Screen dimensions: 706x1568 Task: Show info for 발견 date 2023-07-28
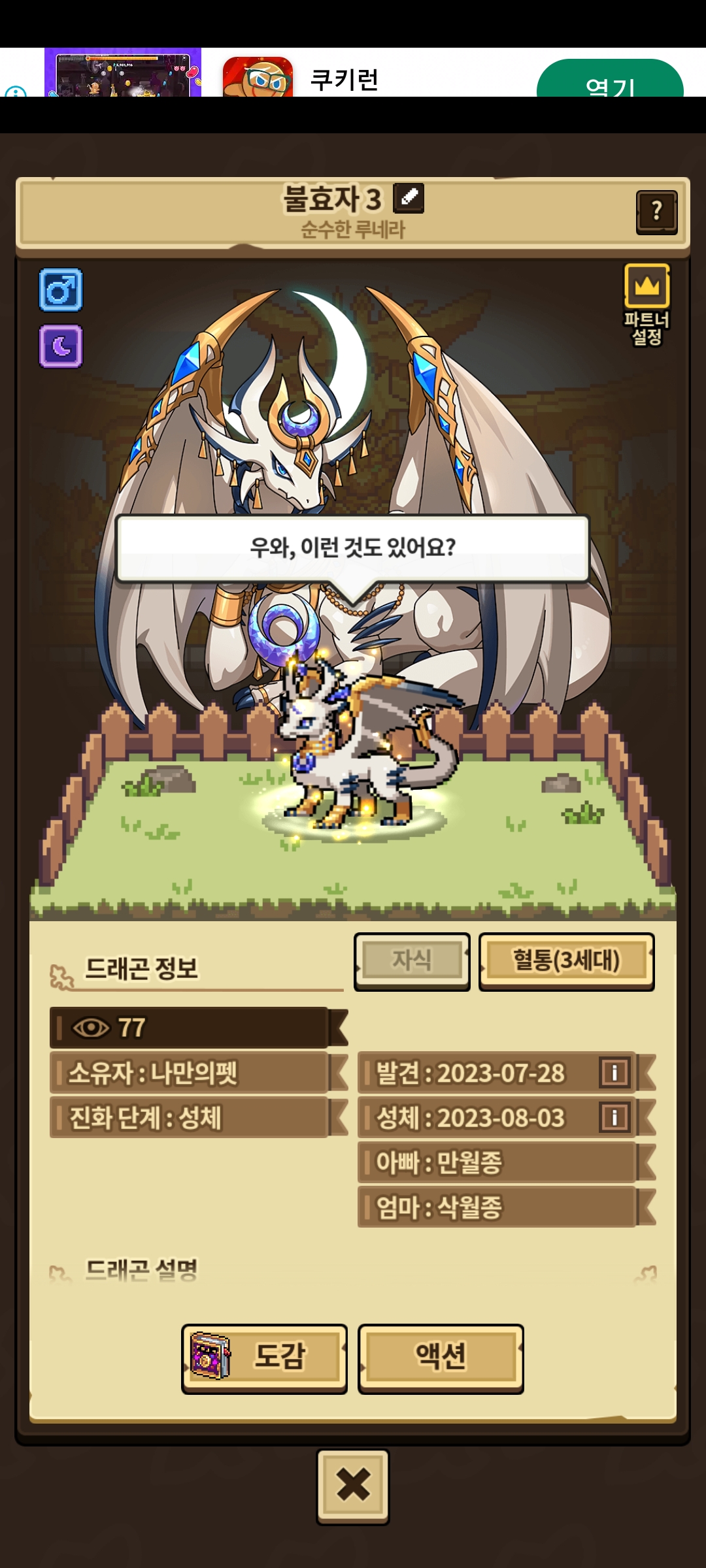614,1073
